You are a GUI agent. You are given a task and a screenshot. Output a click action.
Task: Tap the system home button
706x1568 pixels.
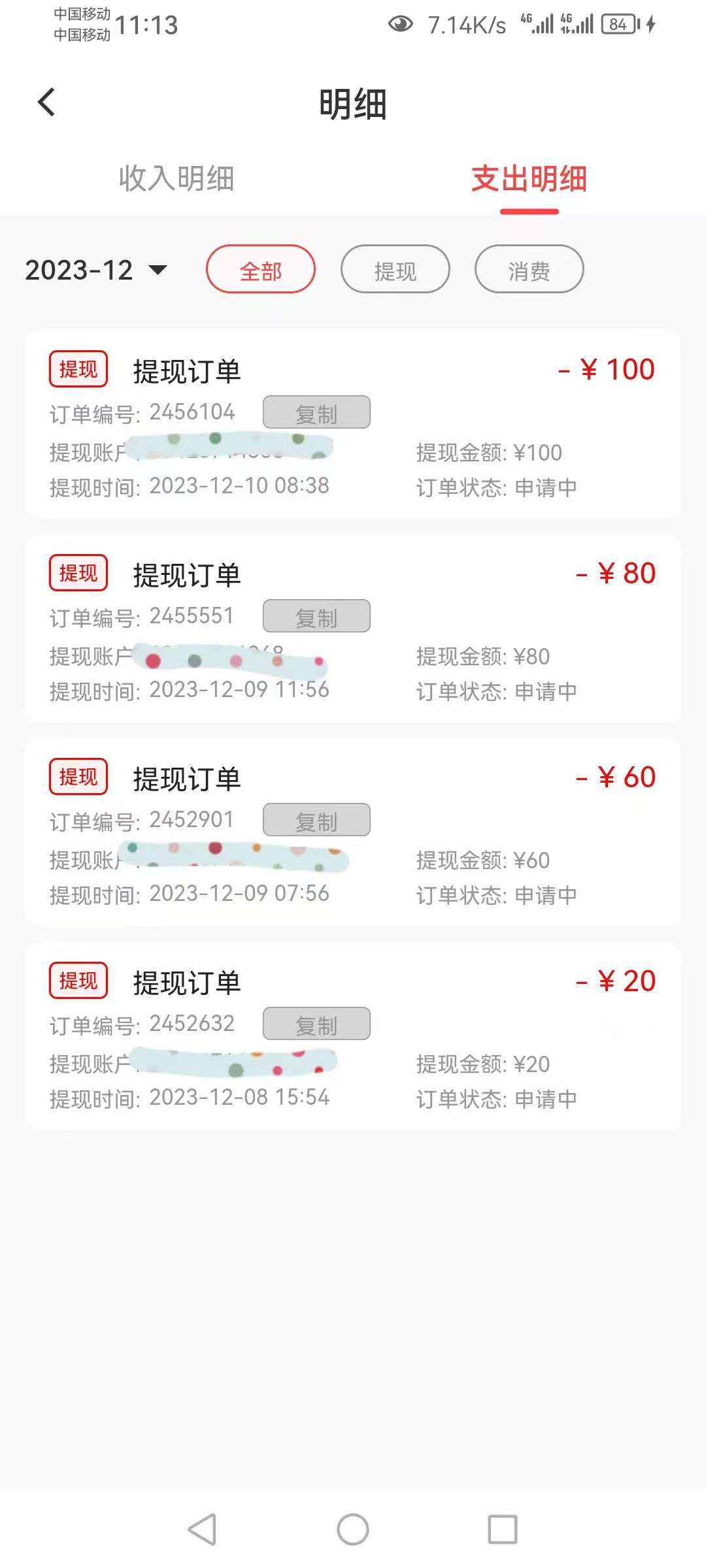click(x=353, y=1529)
